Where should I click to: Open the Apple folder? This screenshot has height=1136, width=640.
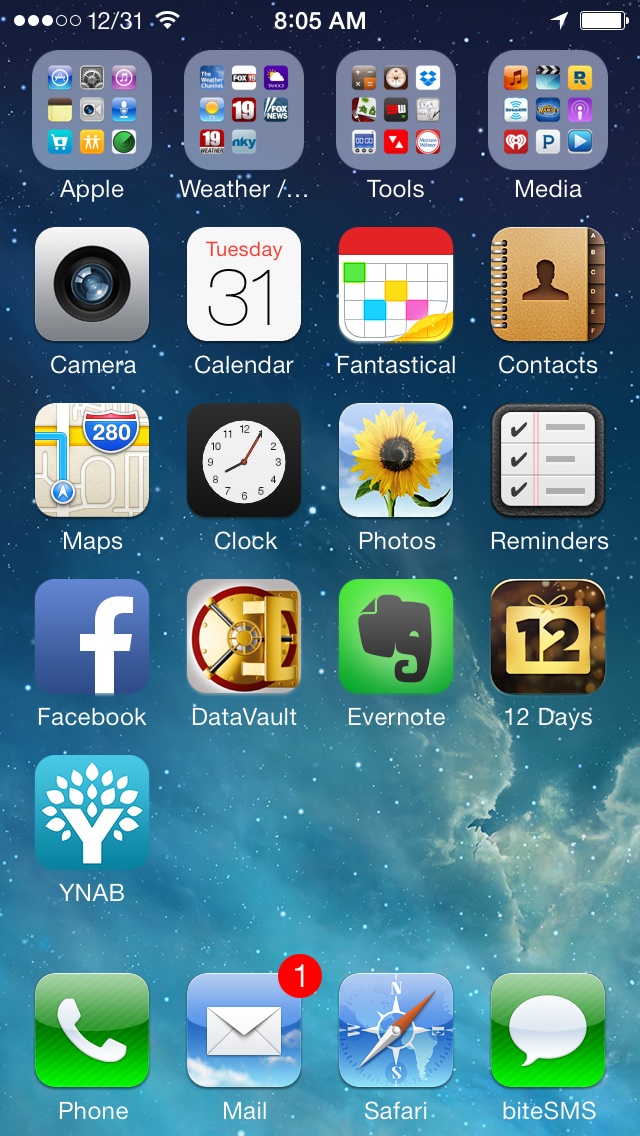coord(92,109)
